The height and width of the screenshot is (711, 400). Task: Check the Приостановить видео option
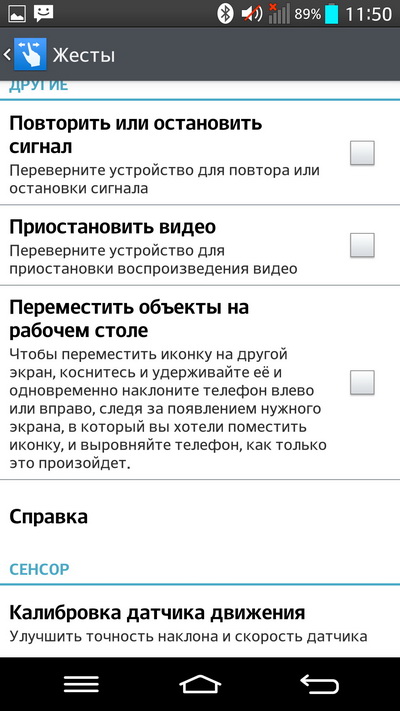pos(362,245)
